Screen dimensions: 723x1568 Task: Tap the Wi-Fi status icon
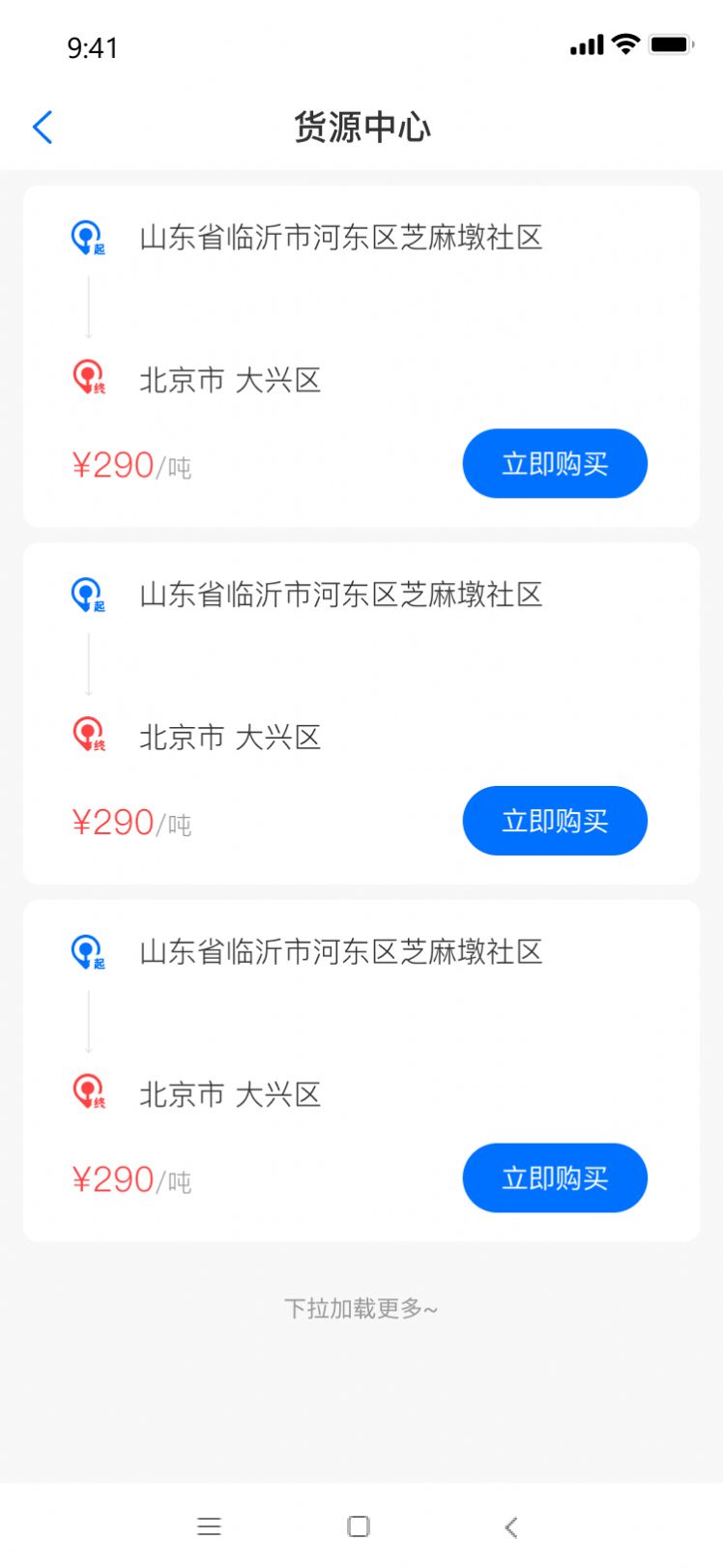tap(624, 44)
